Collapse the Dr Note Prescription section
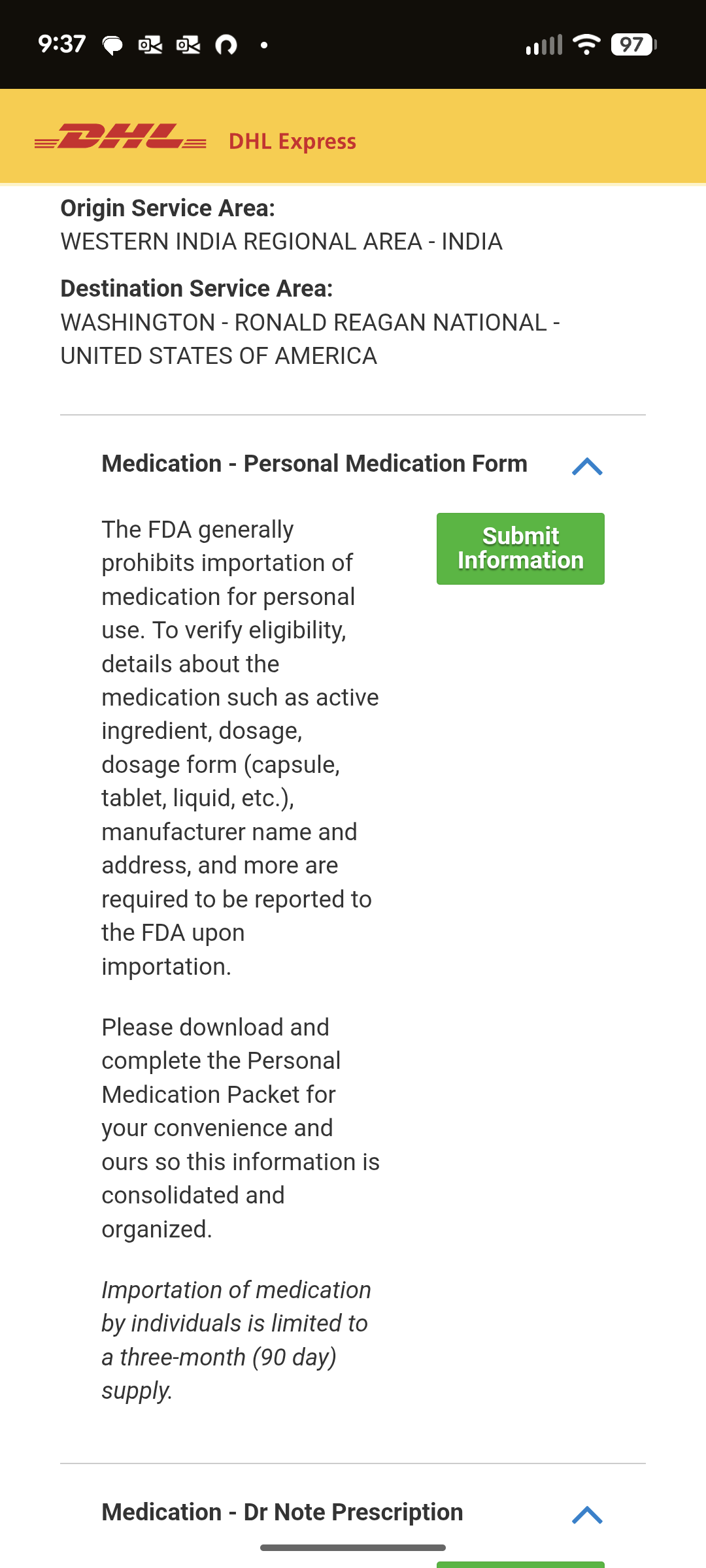Viewport: 706px width, 1568px height. (586, 1514)
